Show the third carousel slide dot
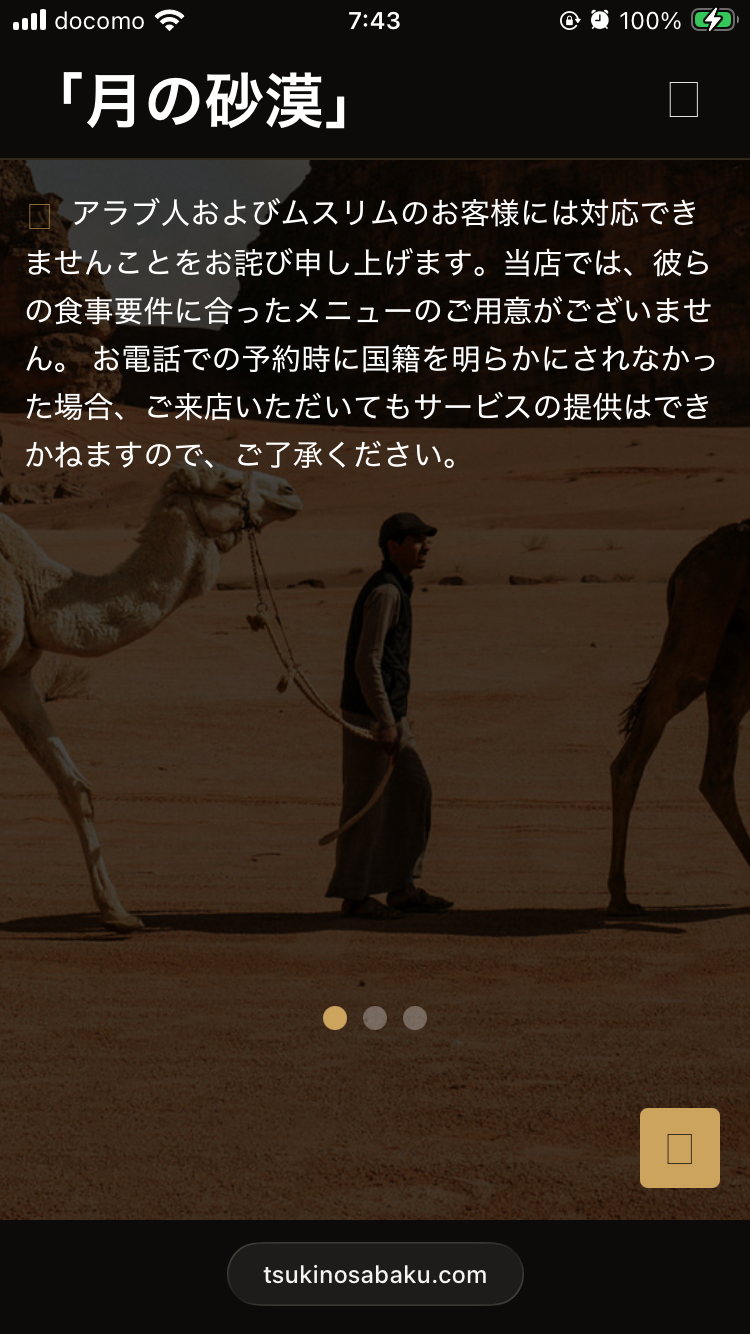Screen dimensions: 750x1334 415,1018
